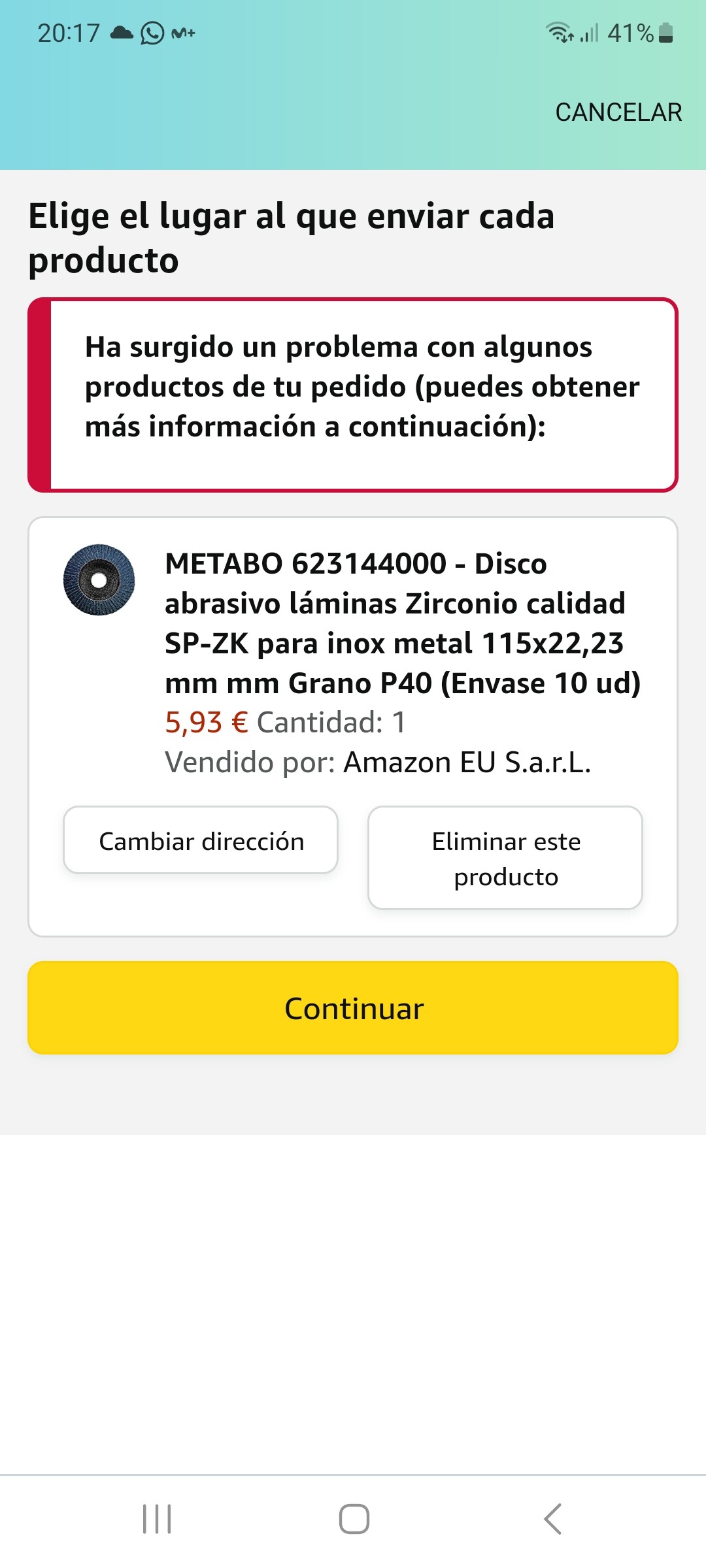Viewport: 706px width, 1568px height.
Task: Tap CANCELAR to cancel checkout
Action: point(618,112)
